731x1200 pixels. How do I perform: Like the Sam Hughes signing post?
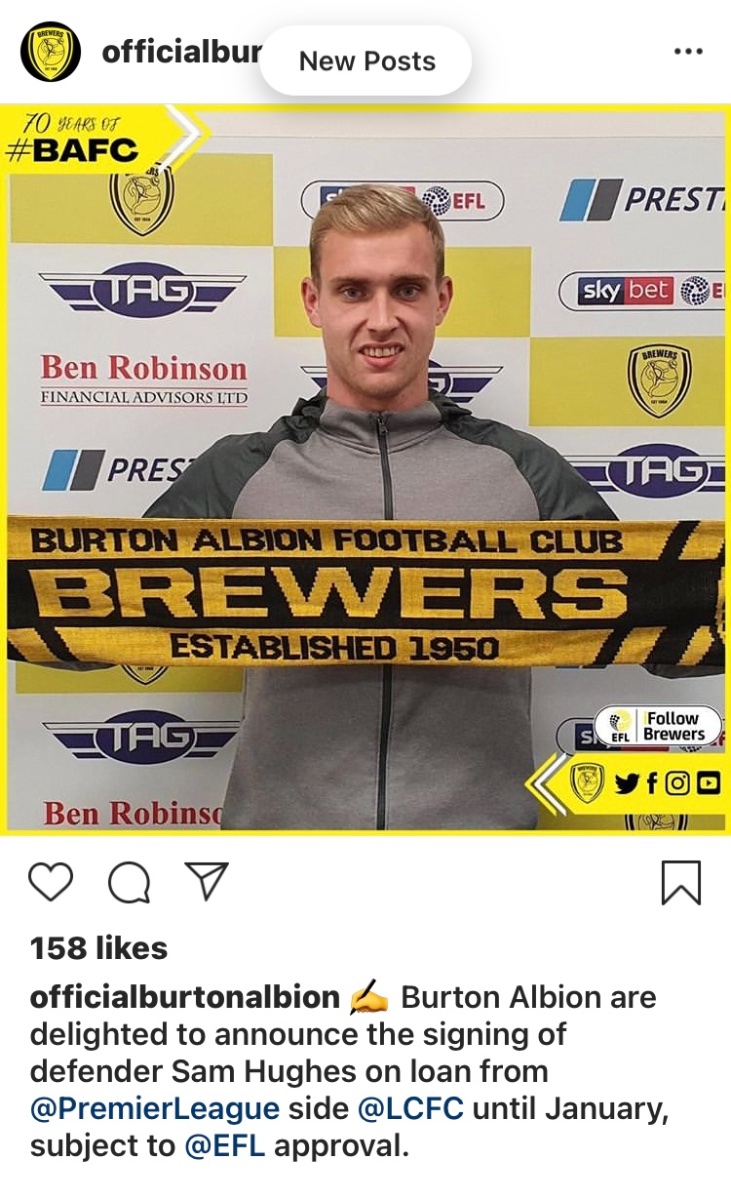(x=50, y=883)
